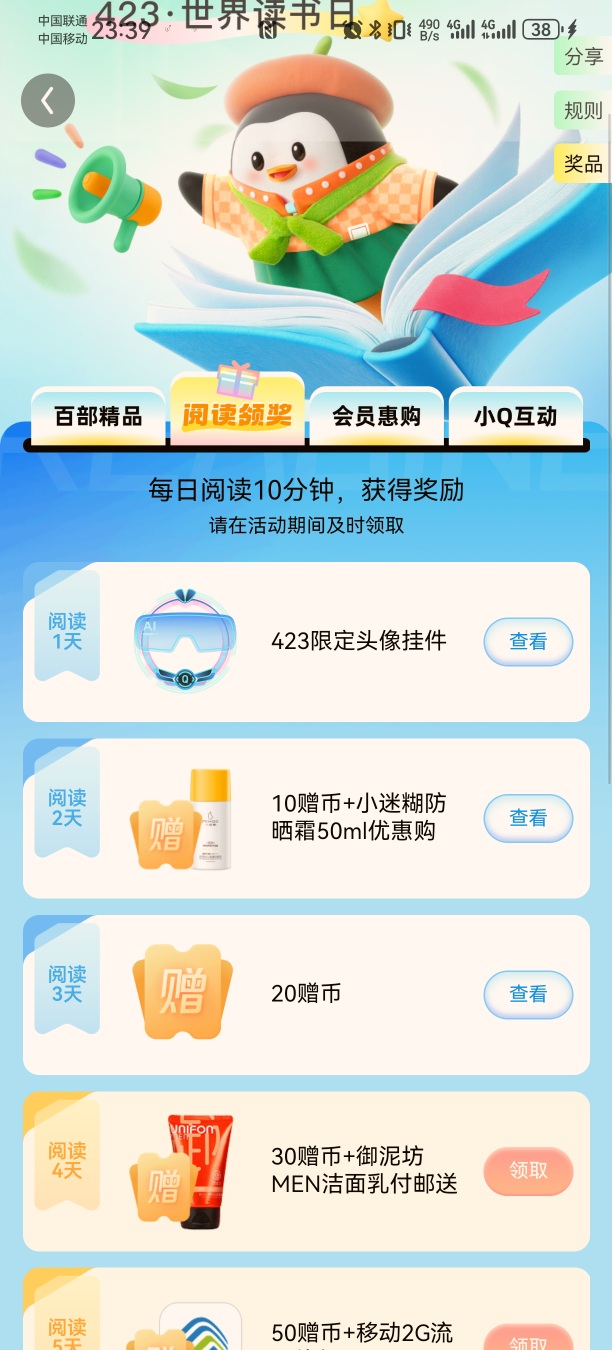The height and width of the screenshot is (1350, 612).
Task: Tap 查看 for 423限定头像挂件
Action: pyautogui.click(x=528, y=642)
